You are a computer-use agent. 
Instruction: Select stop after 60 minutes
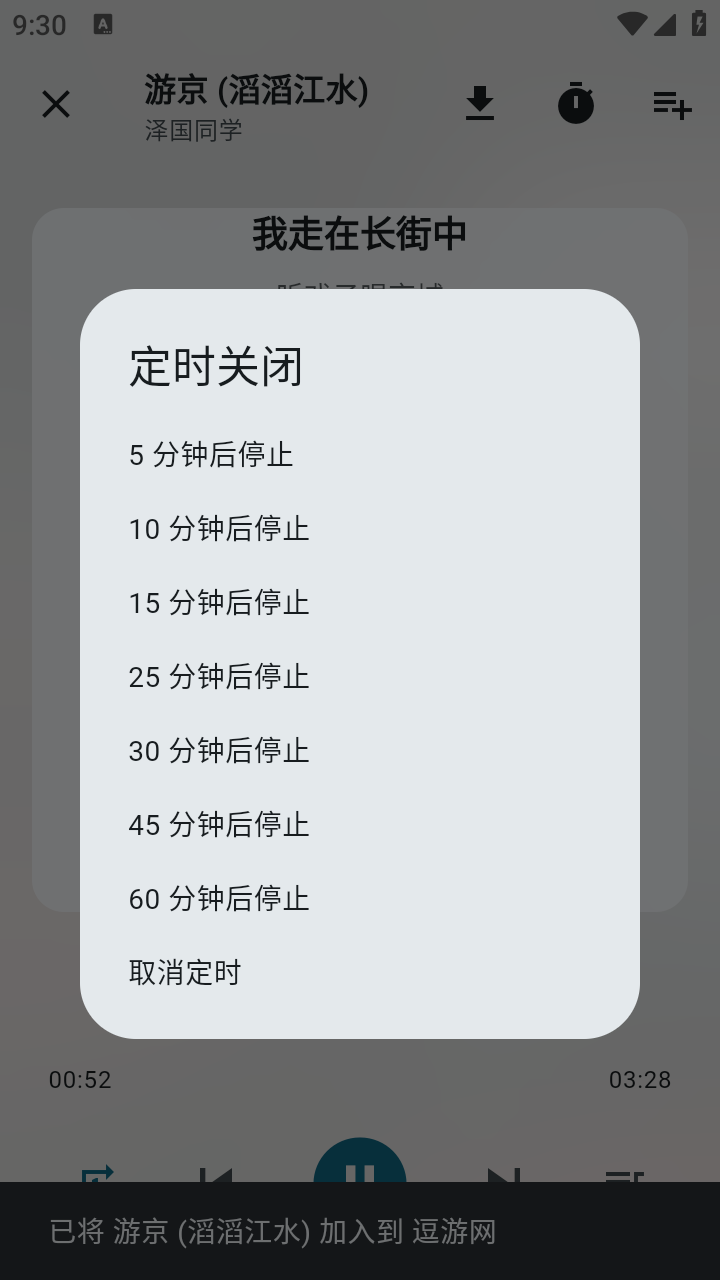(x=219, y=899)
